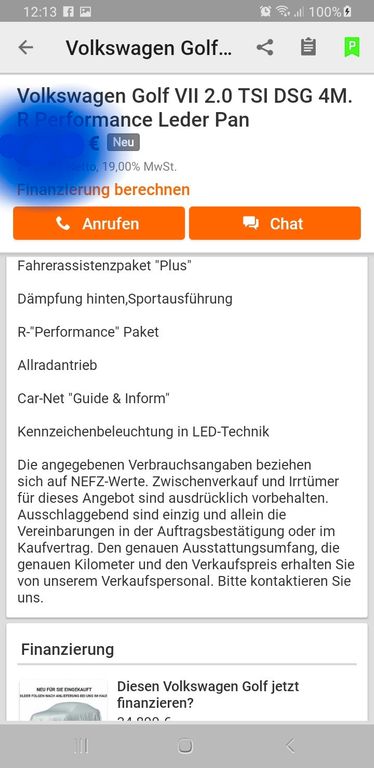The height and width of the screenshot is (768, 374).
Task: Start a Chat with the seller
Action: pos(275,223)
